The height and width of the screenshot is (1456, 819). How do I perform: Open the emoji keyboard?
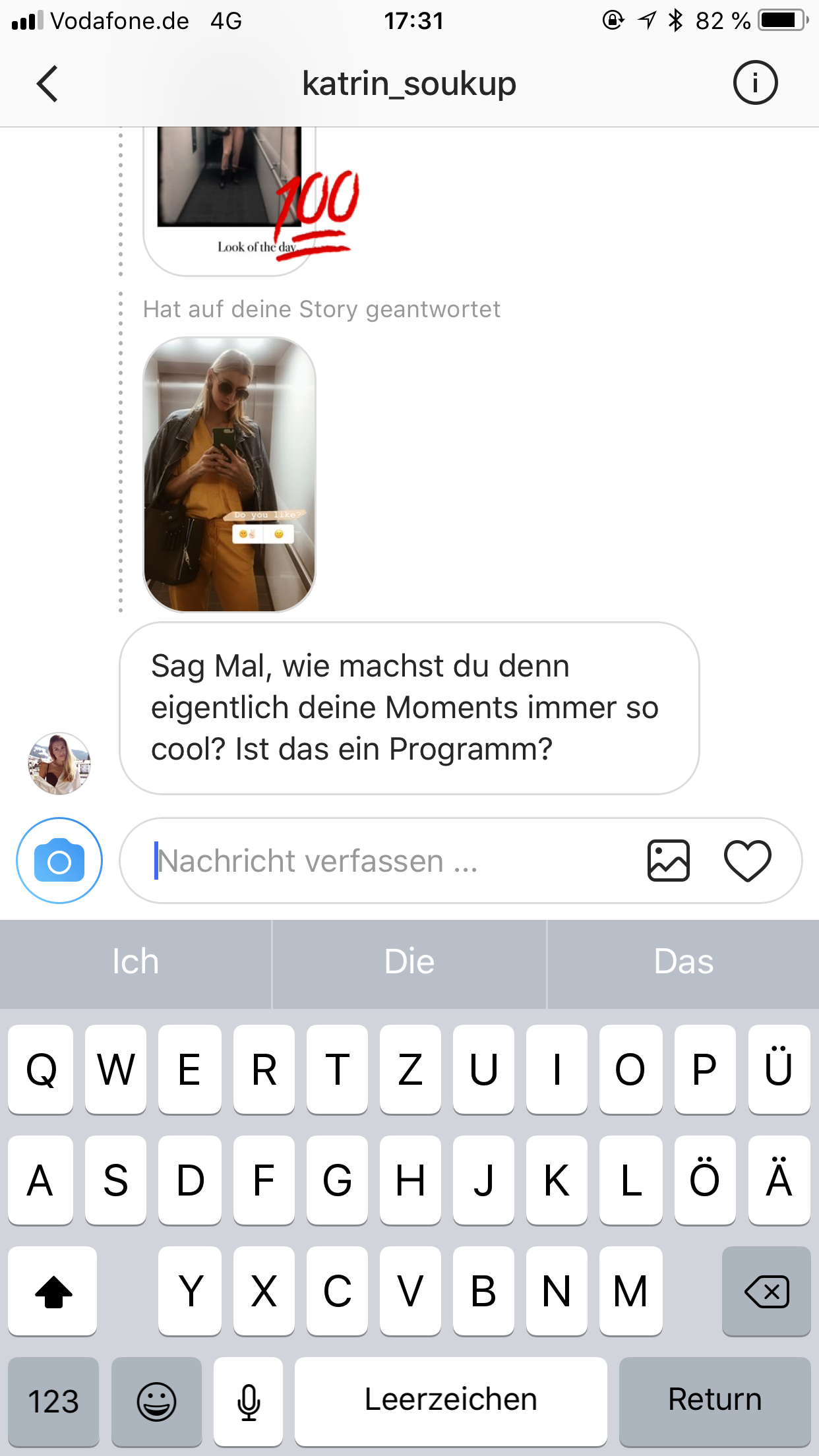pos(156,1400)
